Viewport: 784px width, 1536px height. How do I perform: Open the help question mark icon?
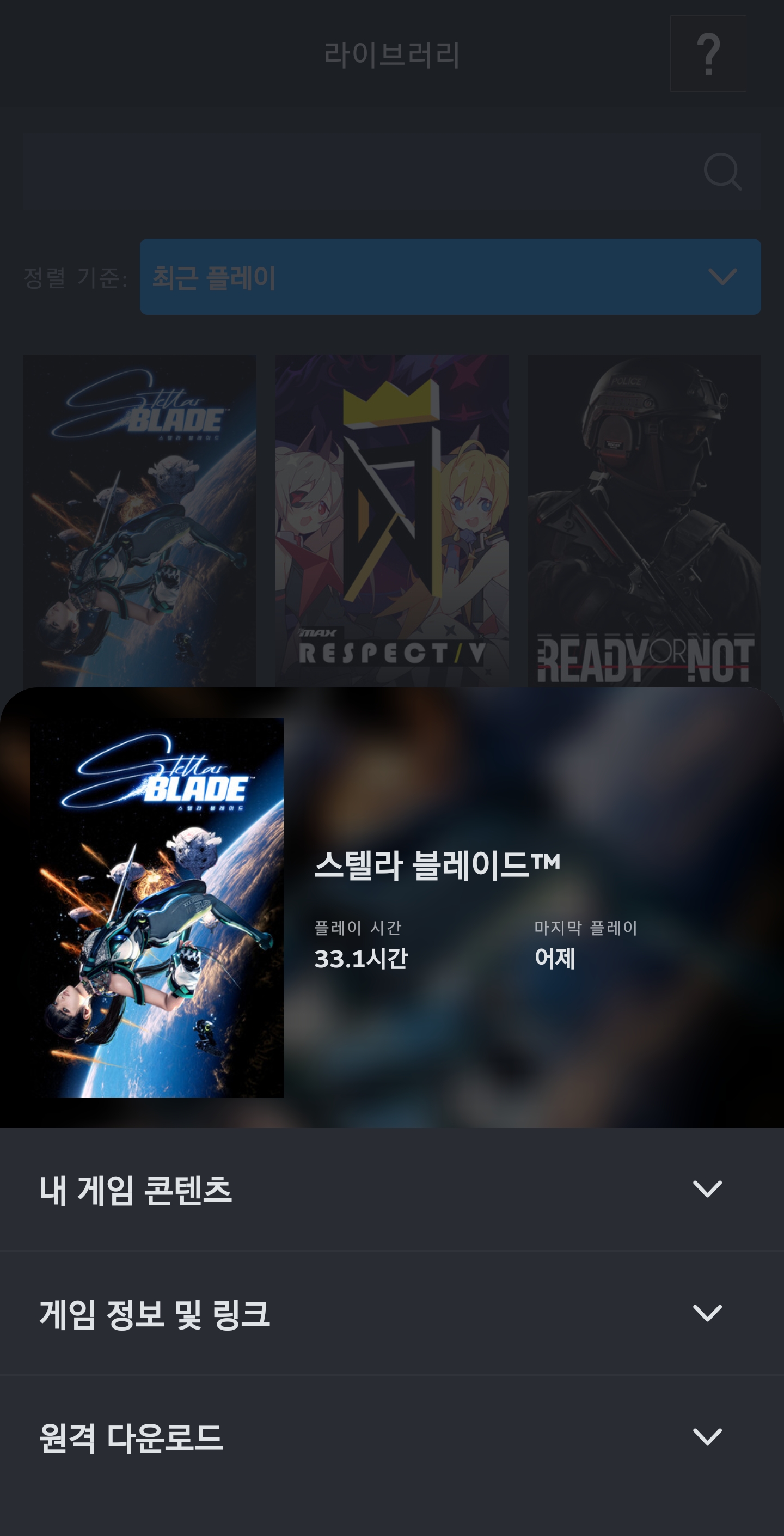pos(708,54)
